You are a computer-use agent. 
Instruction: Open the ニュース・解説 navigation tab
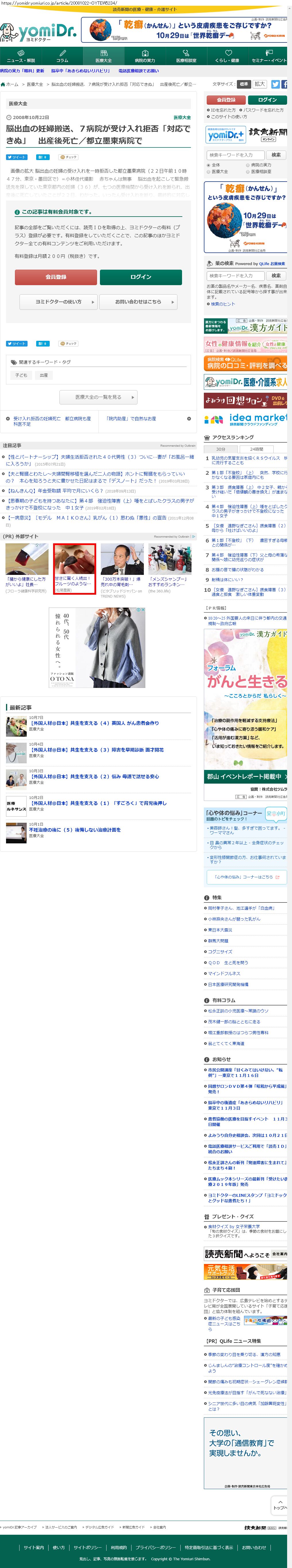click(21, 56)
